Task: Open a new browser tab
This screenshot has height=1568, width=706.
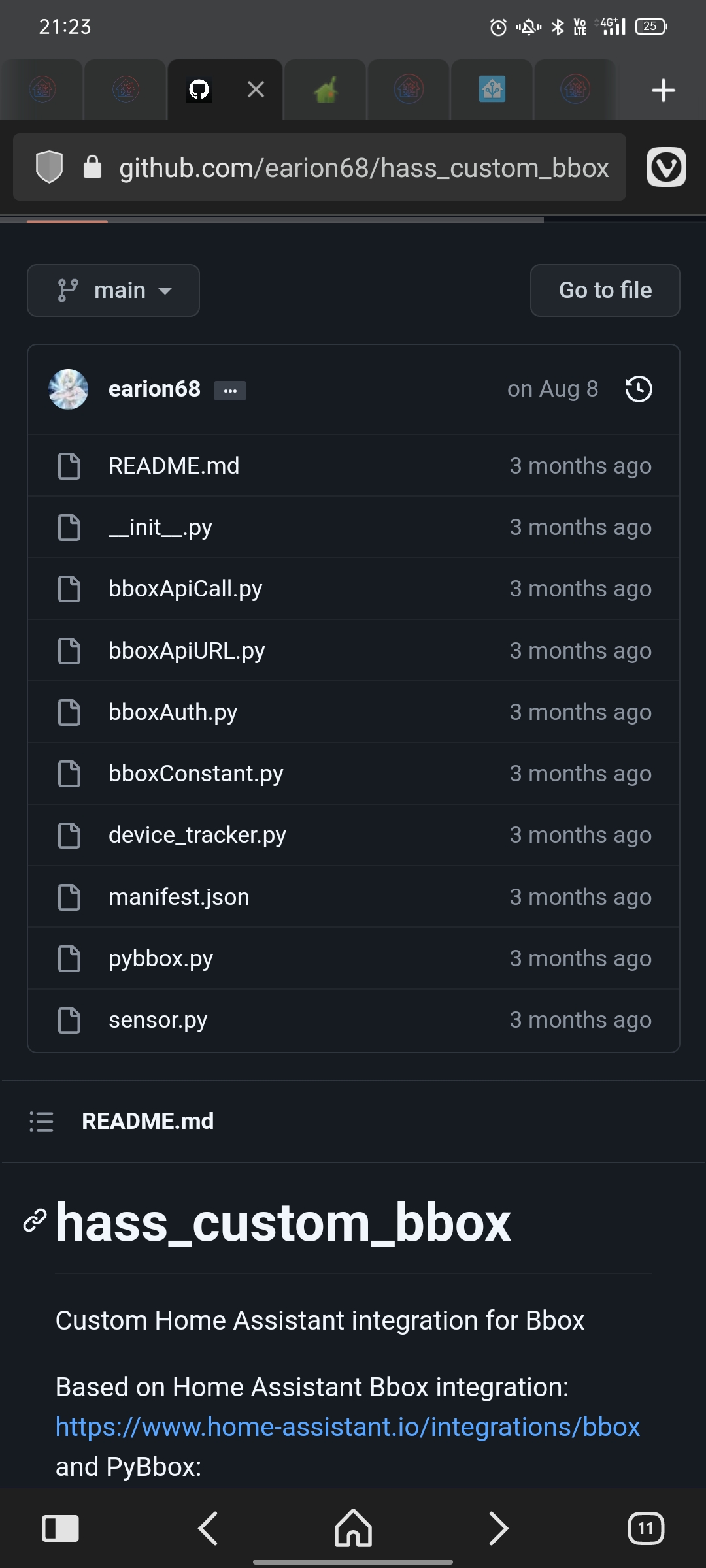Action: (663, 90)
